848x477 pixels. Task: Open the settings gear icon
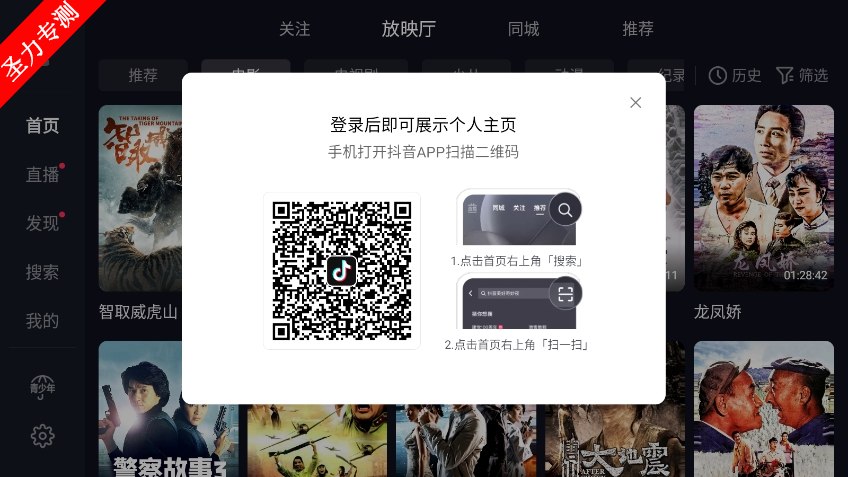point(42,436)
